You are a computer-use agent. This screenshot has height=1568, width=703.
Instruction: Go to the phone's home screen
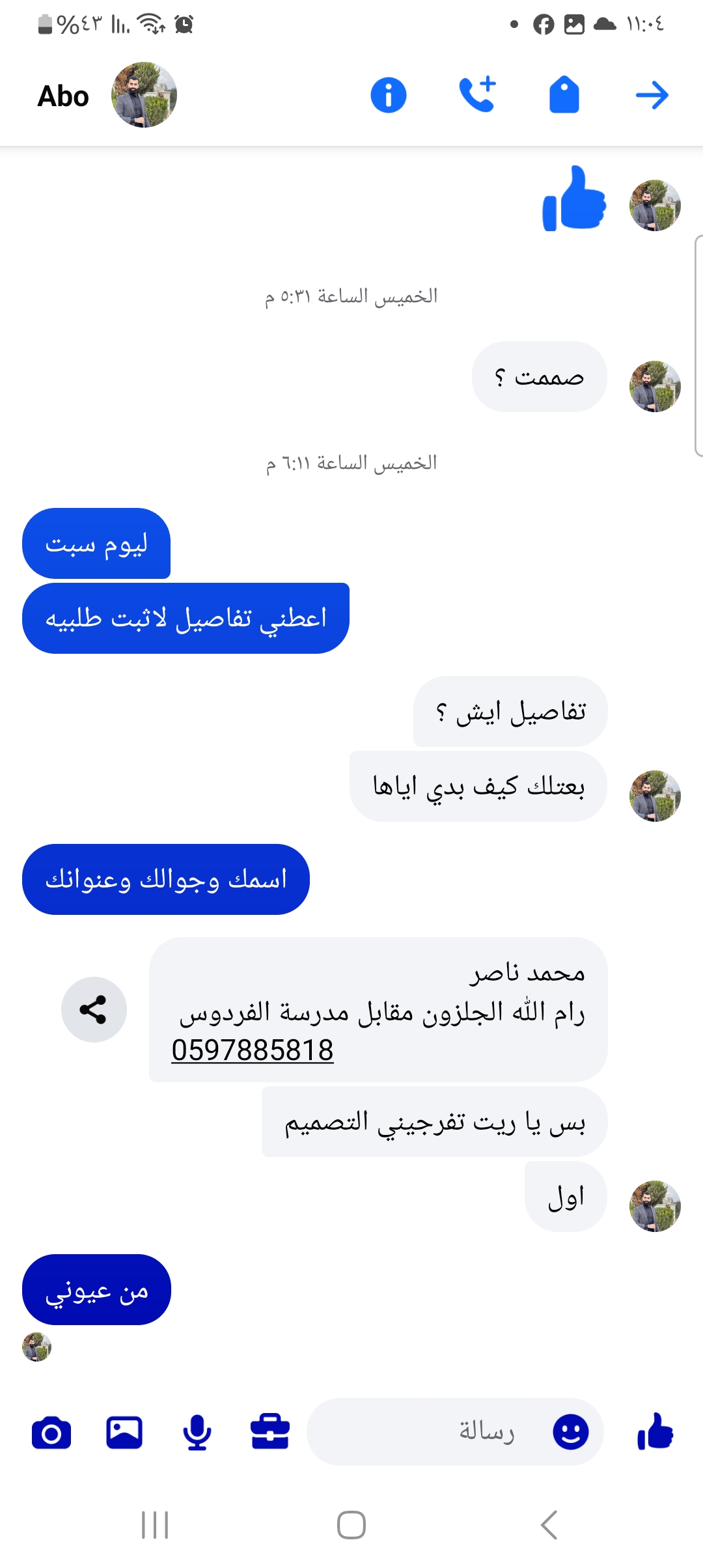tap(351, 1525)
